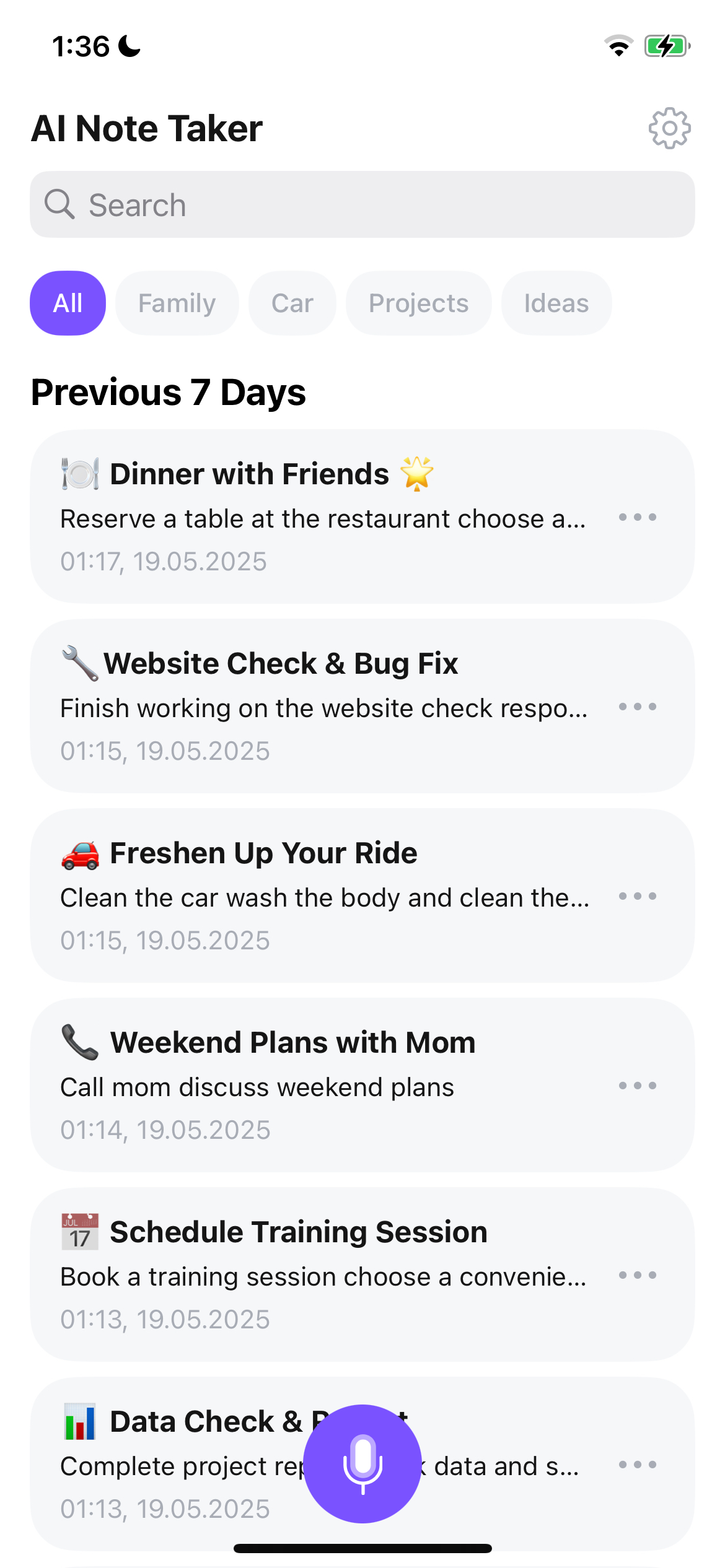
Task: Tap the Search field
Action: pyautogui.click(x=362, y=204)
